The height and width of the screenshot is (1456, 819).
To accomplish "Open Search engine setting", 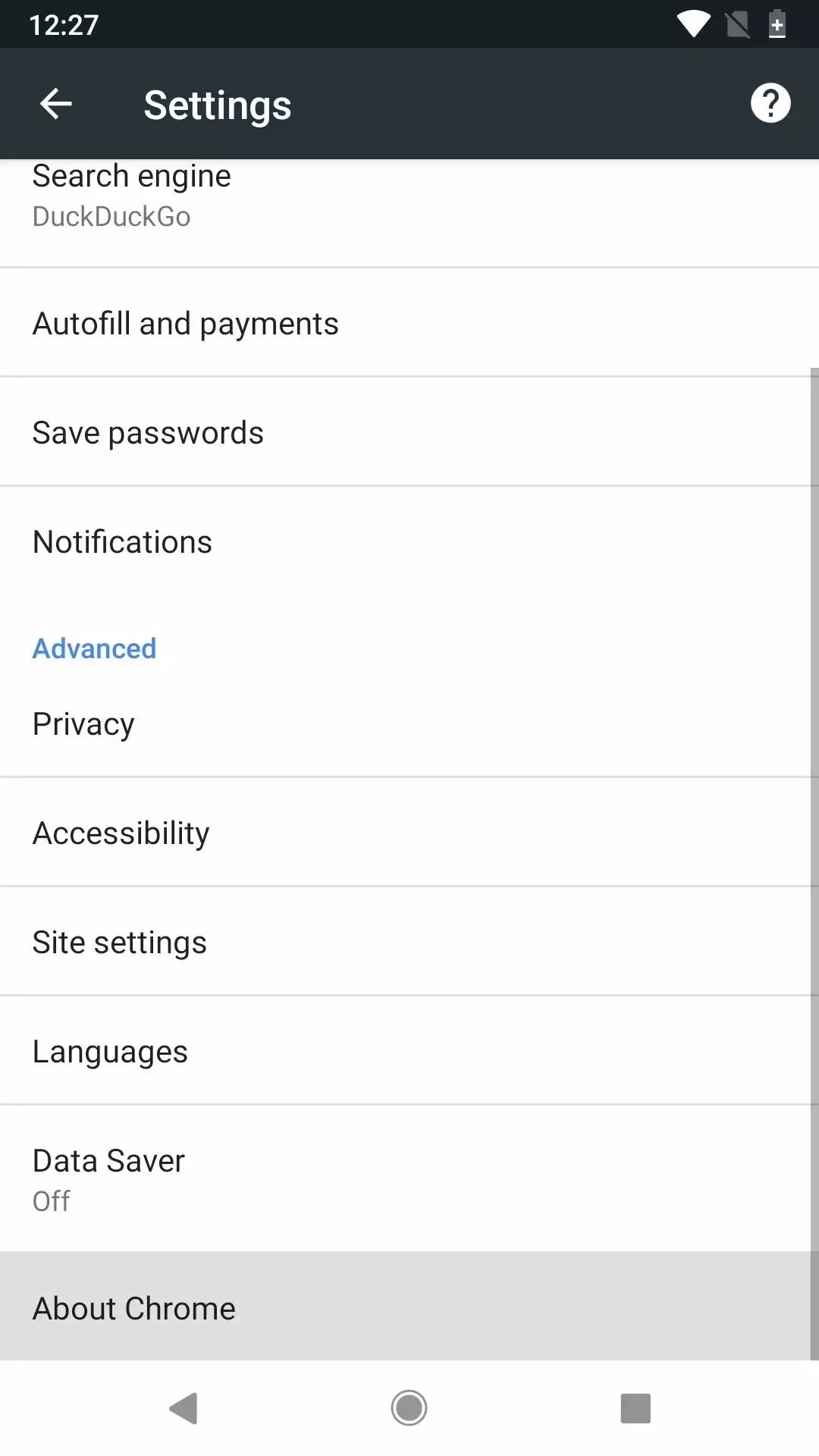I will point(409,197).
